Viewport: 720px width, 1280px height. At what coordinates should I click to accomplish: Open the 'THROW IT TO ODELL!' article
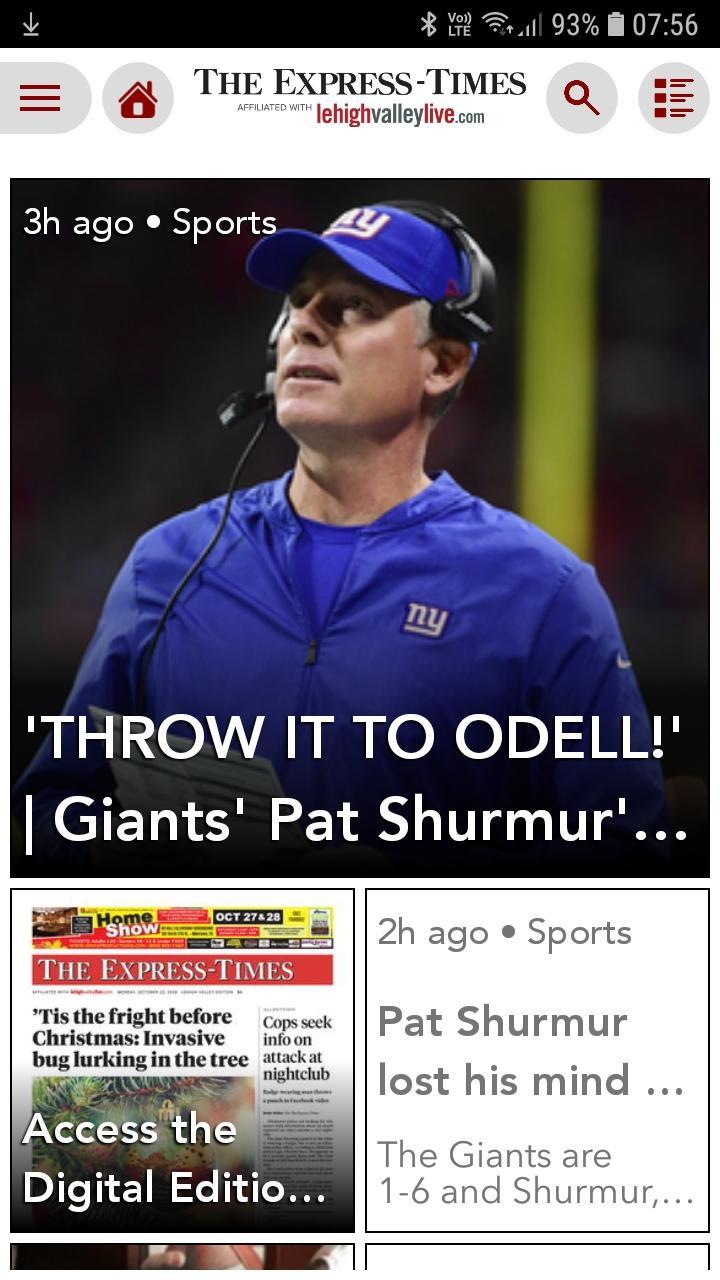(359, 528)
